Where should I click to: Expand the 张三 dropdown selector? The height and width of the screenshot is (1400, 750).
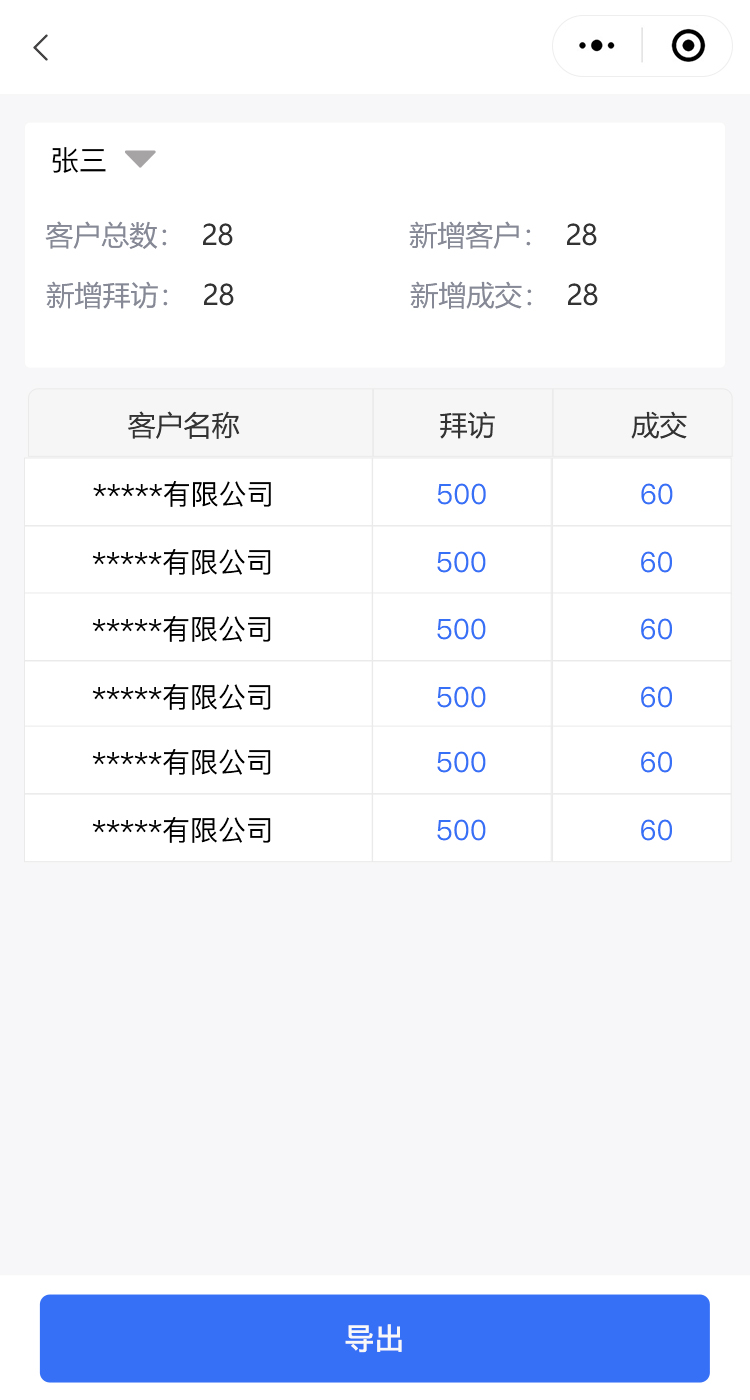pyautogui.click(x=139, y=159)
